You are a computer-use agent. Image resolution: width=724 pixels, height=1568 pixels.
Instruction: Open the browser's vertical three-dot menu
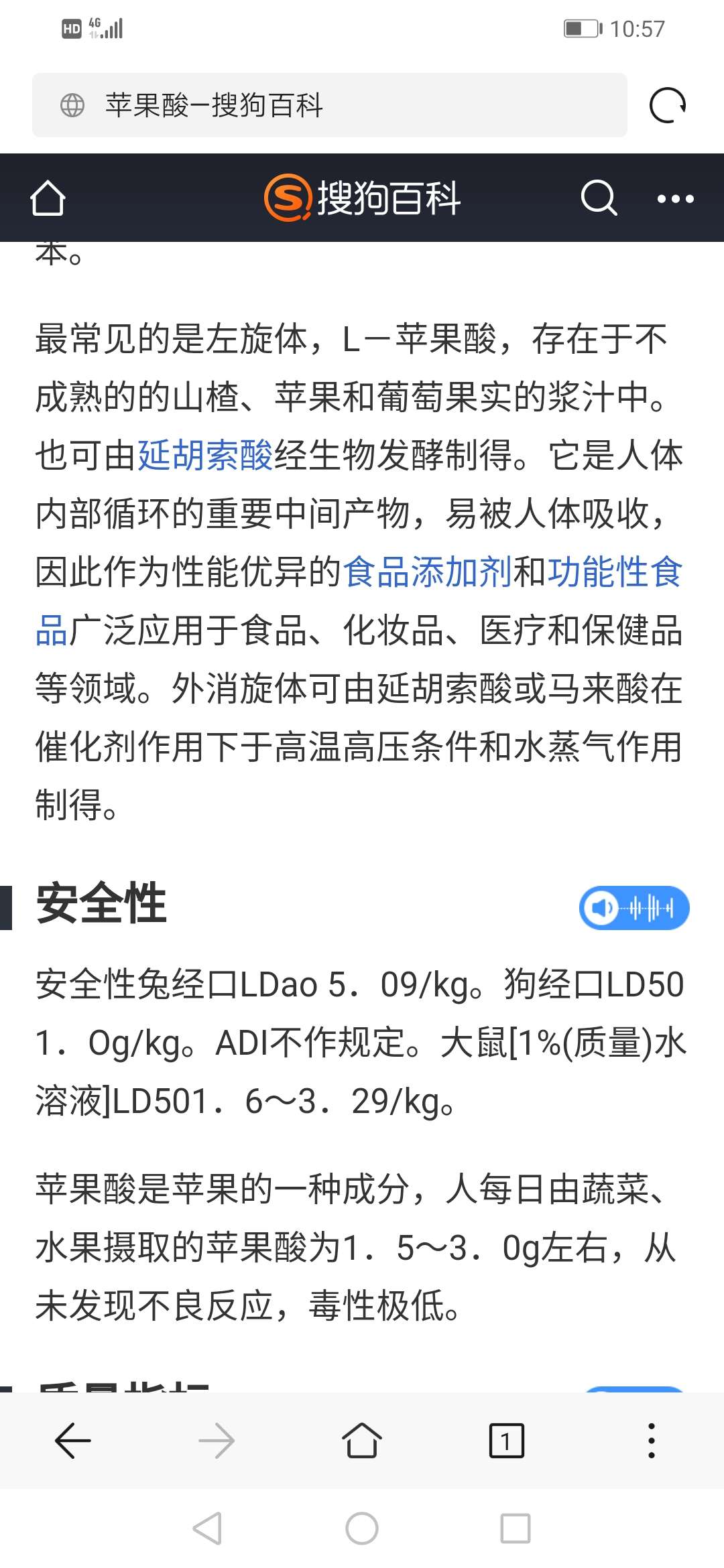tap(651, 1440)
